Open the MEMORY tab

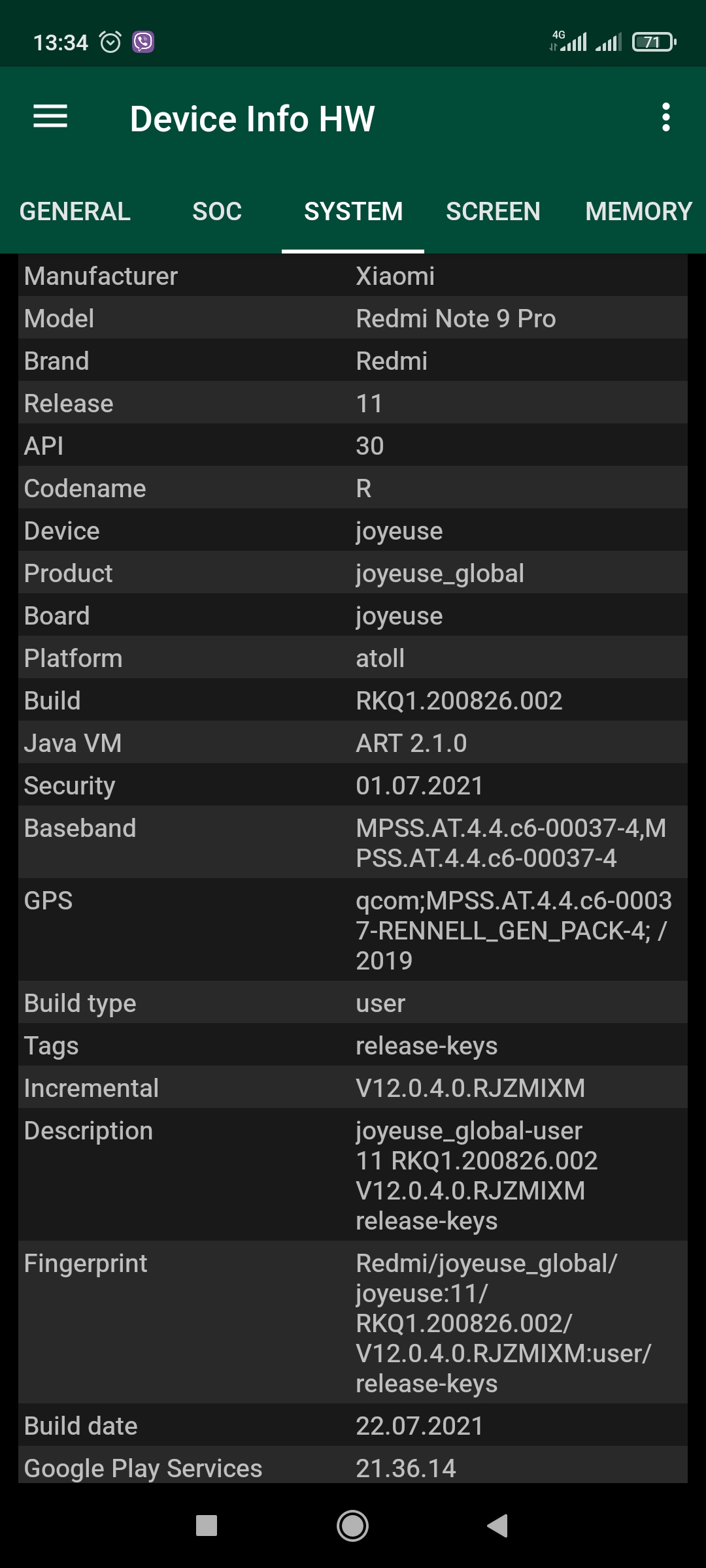tap(639, 212)
